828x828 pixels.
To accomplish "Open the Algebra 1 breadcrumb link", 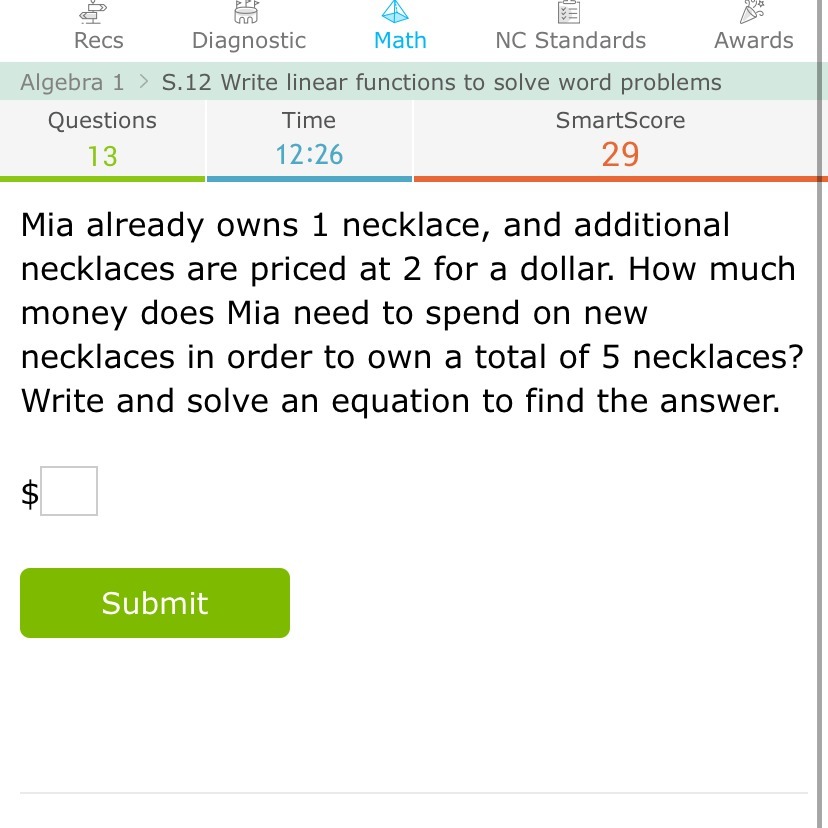I will [x=72, y=82].
